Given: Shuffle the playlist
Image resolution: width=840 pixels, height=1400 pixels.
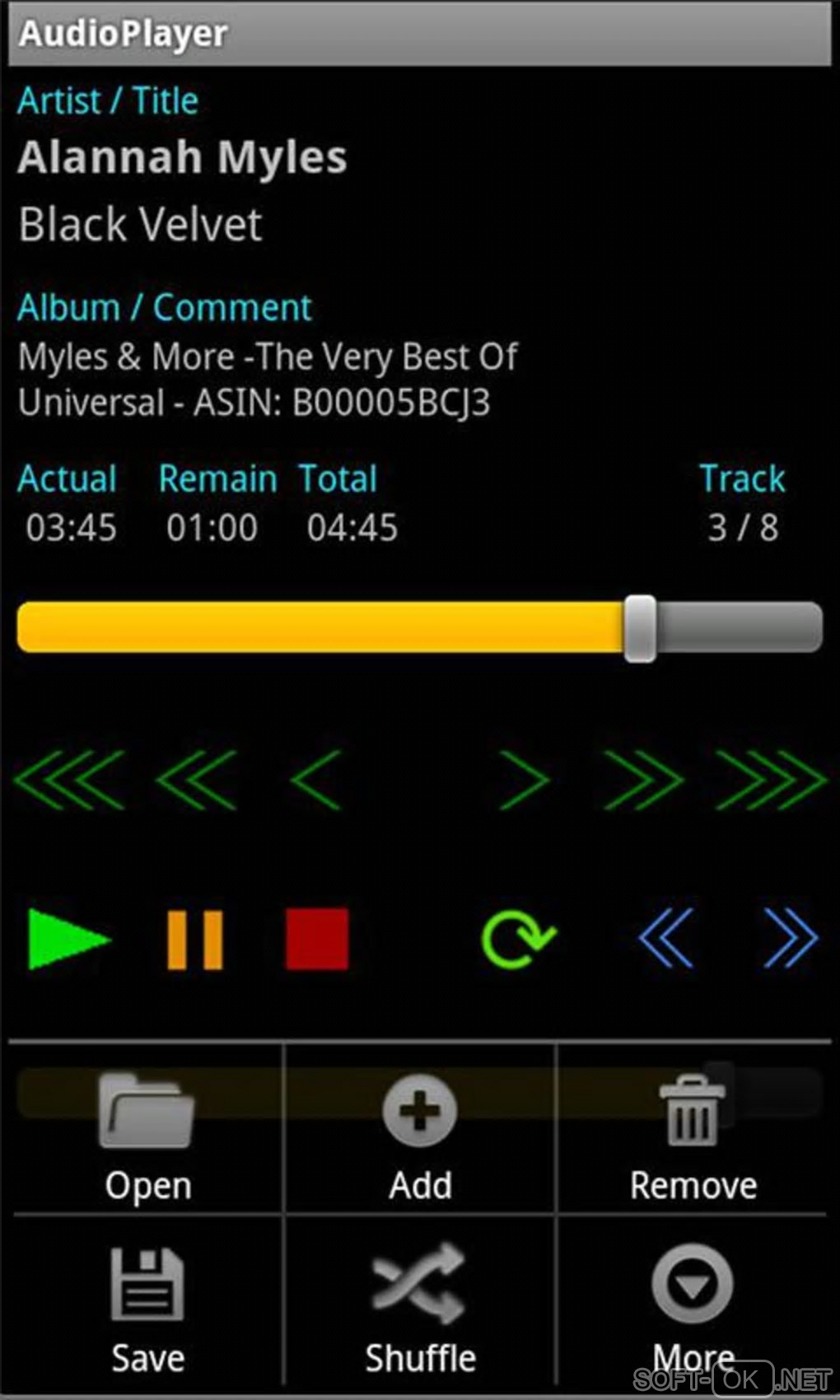Looking at the screenshot, I should (420, 1305).
